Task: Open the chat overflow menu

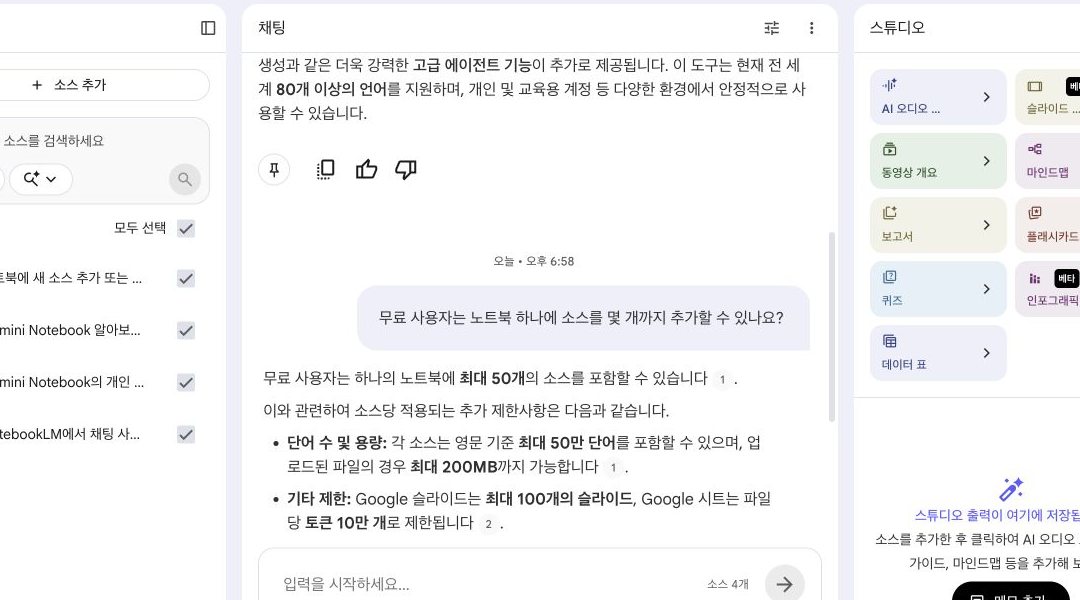Action: point(811,28)
